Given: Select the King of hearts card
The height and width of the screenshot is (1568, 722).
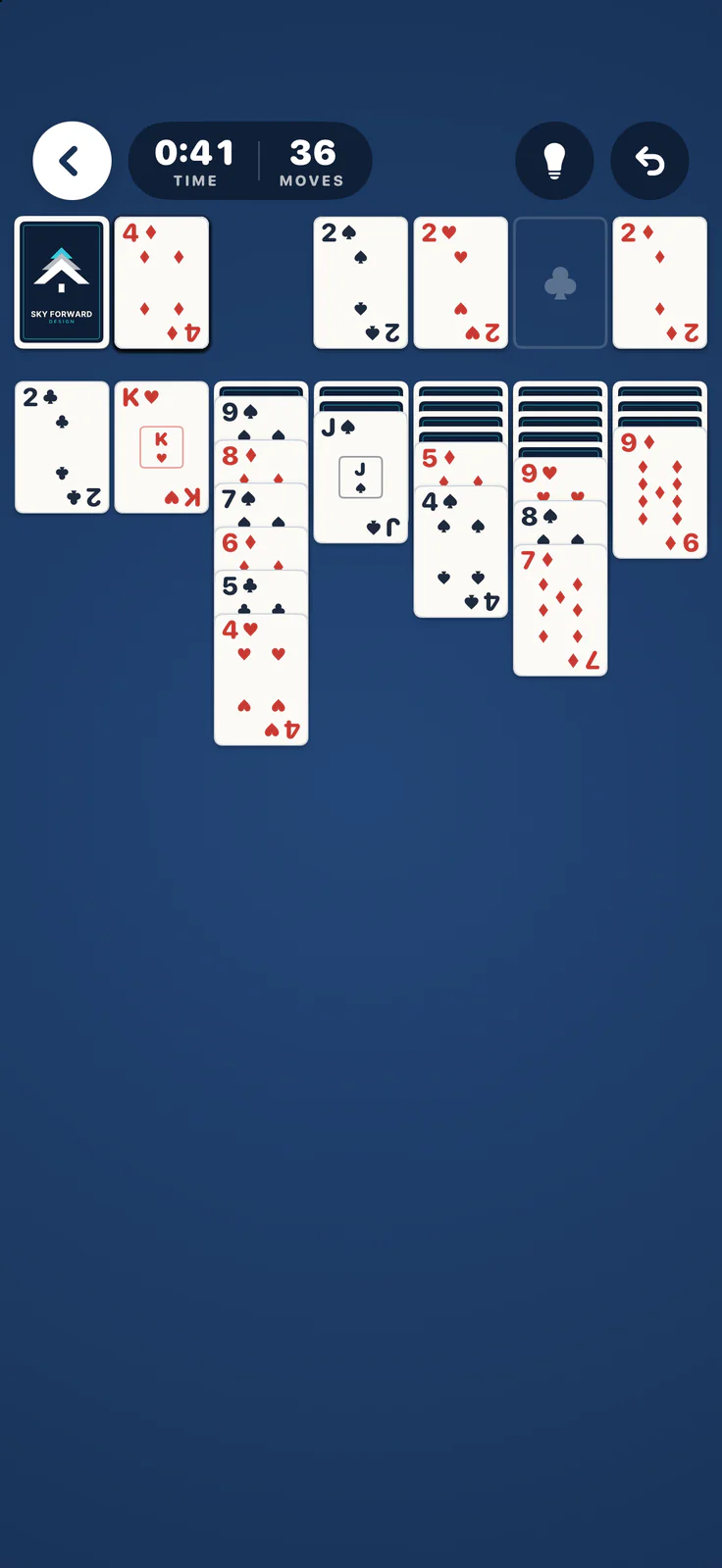Looking at the screenshot, I should (162, 447).
